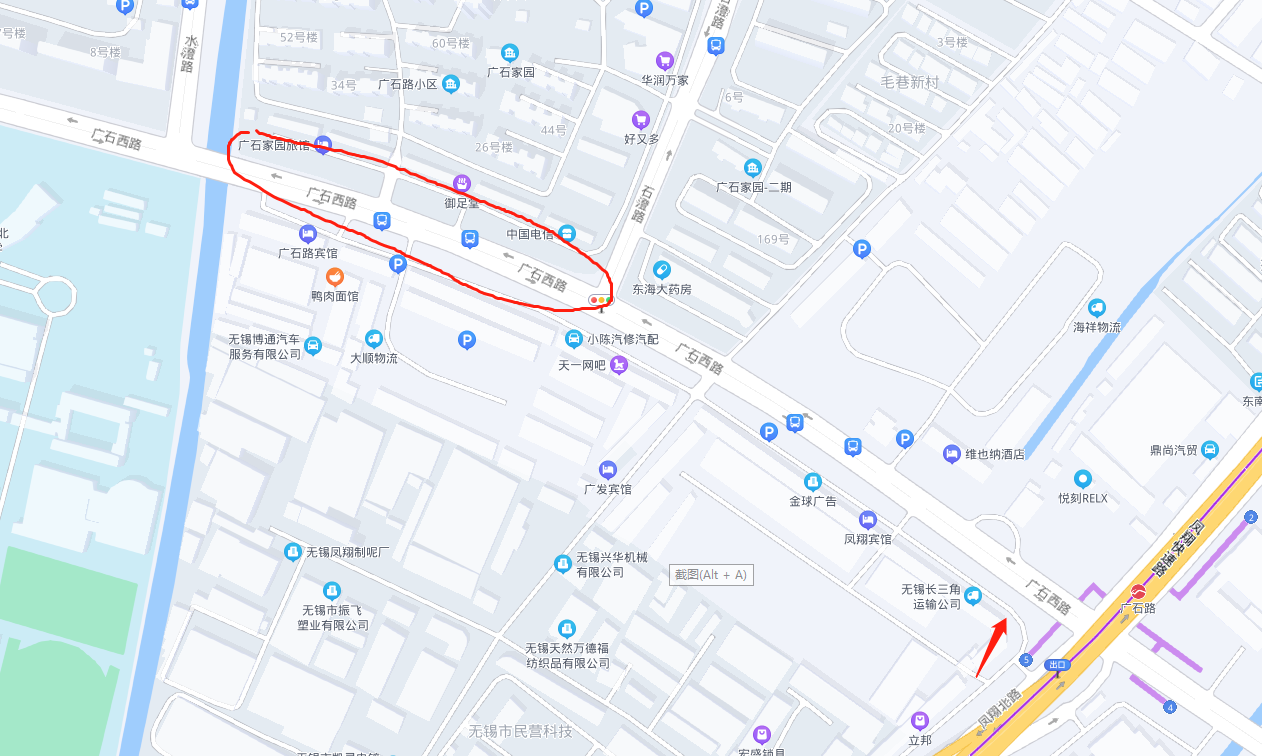The image size is (1262, 756).
Task: Tap the 好又多 shopping marker
Action: 641,120
